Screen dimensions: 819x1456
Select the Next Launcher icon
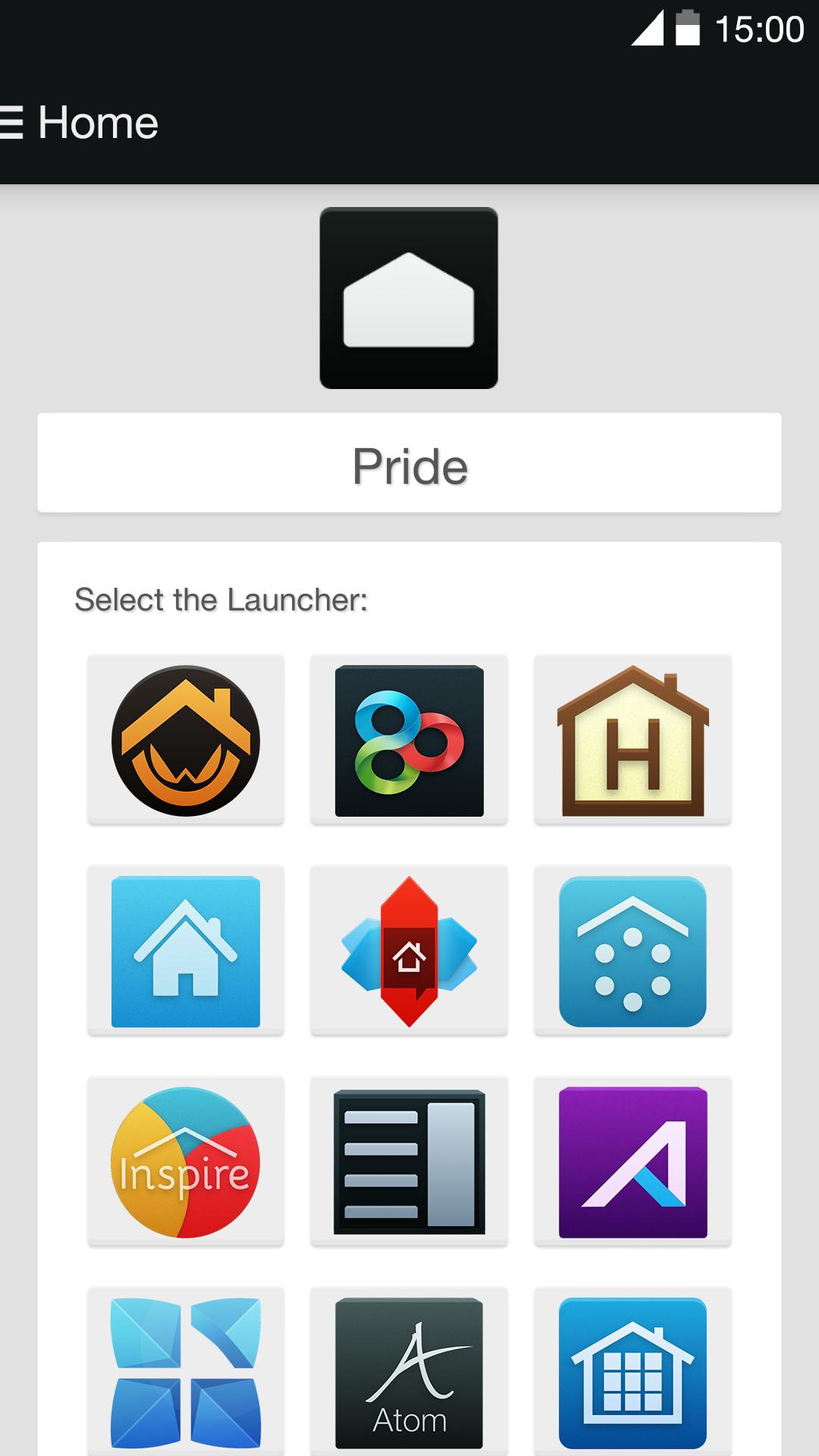(x=184, y=1372)
